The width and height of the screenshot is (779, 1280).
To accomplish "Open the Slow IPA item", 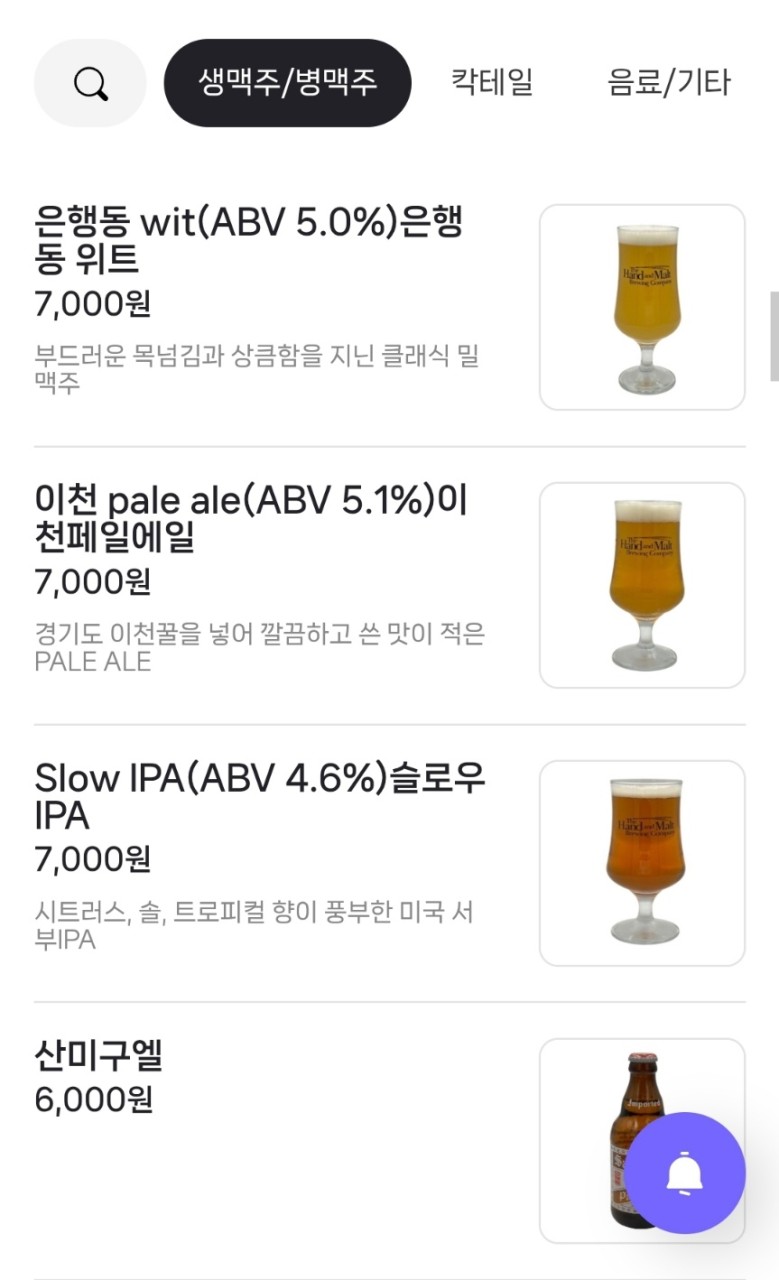I will click(389, 864).
